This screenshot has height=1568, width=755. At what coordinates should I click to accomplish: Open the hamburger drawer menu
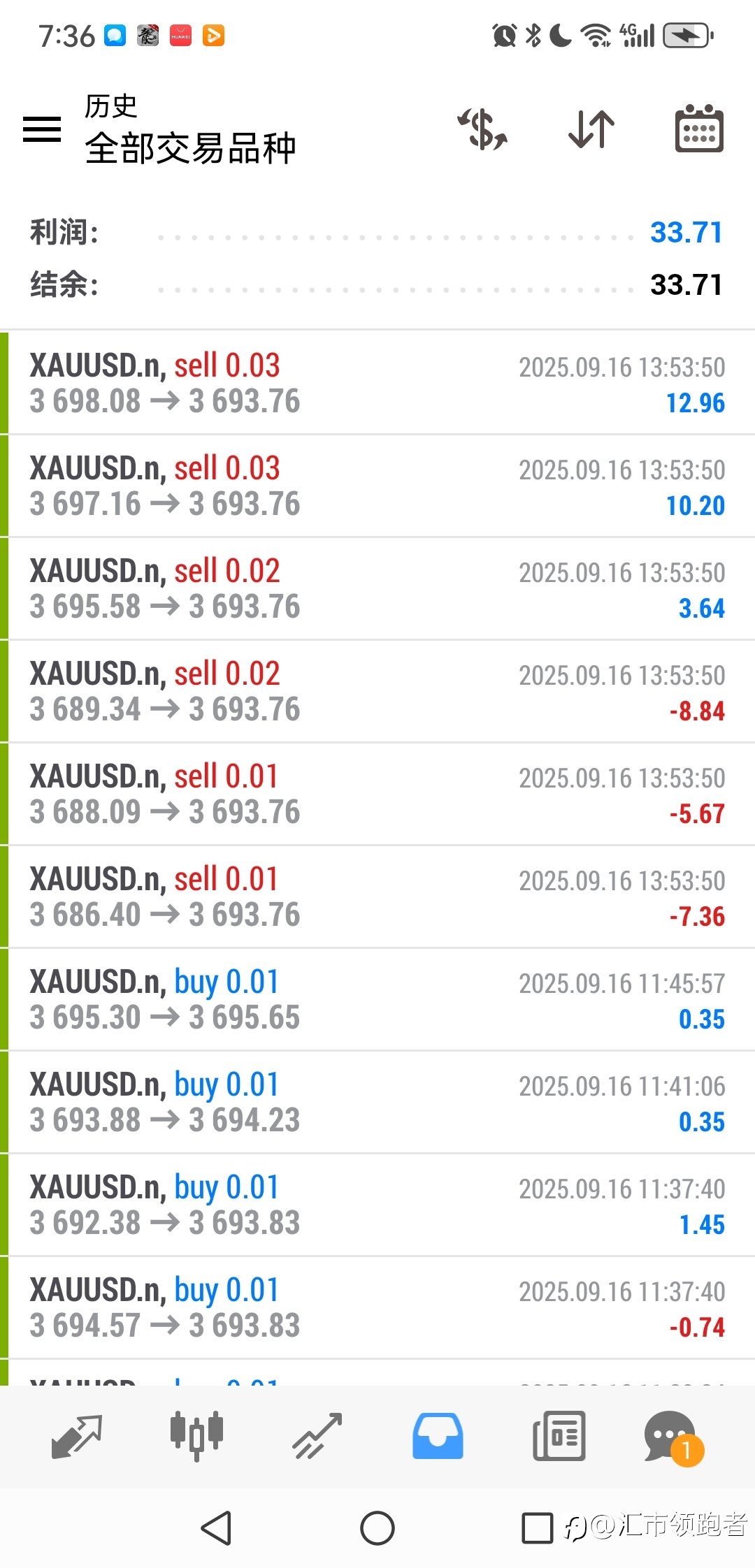pos(42,129)
